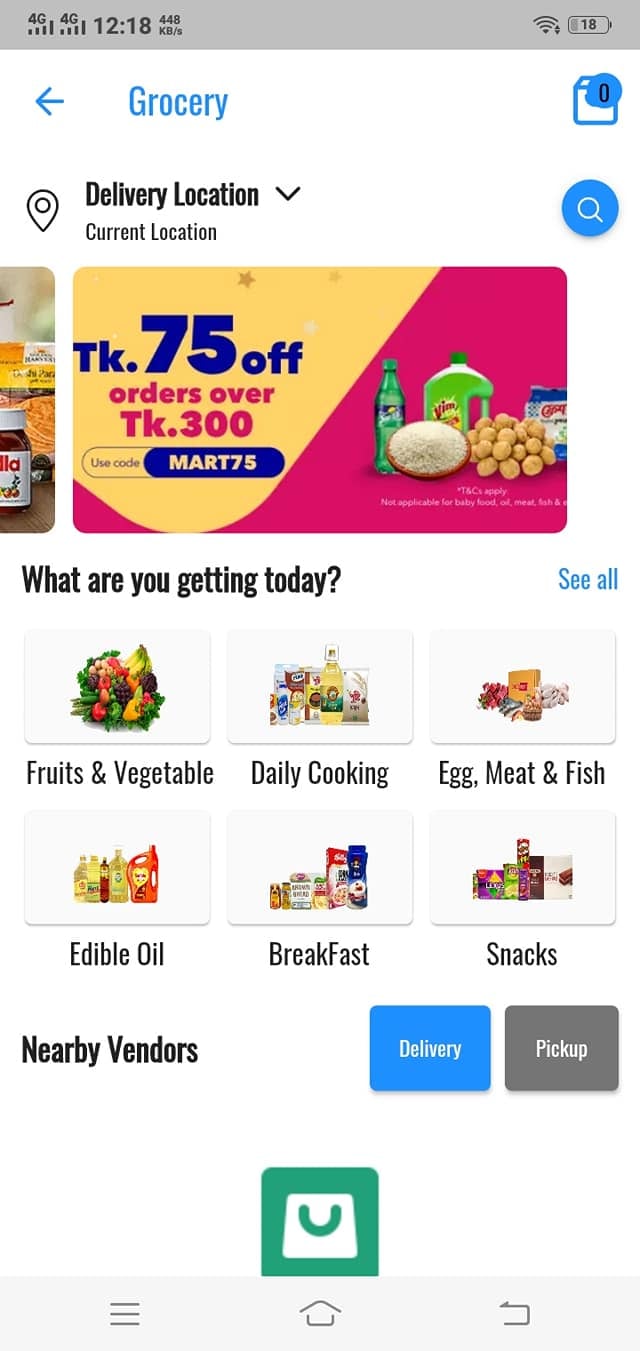Go to the system home screen
This screenshot has height=1351, width=640.
[320, 1313]
